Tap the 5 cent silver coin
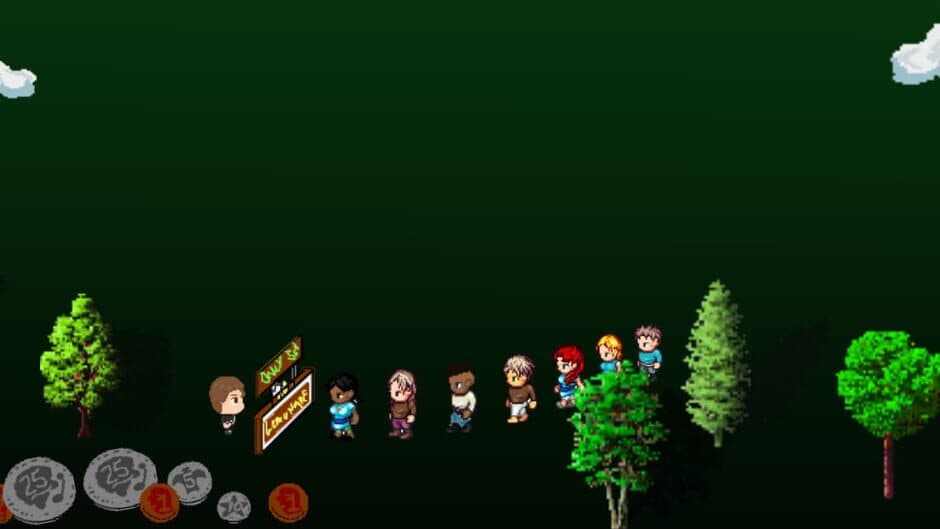Viewport: 940px width, 529px height. [x=189, y=482]
